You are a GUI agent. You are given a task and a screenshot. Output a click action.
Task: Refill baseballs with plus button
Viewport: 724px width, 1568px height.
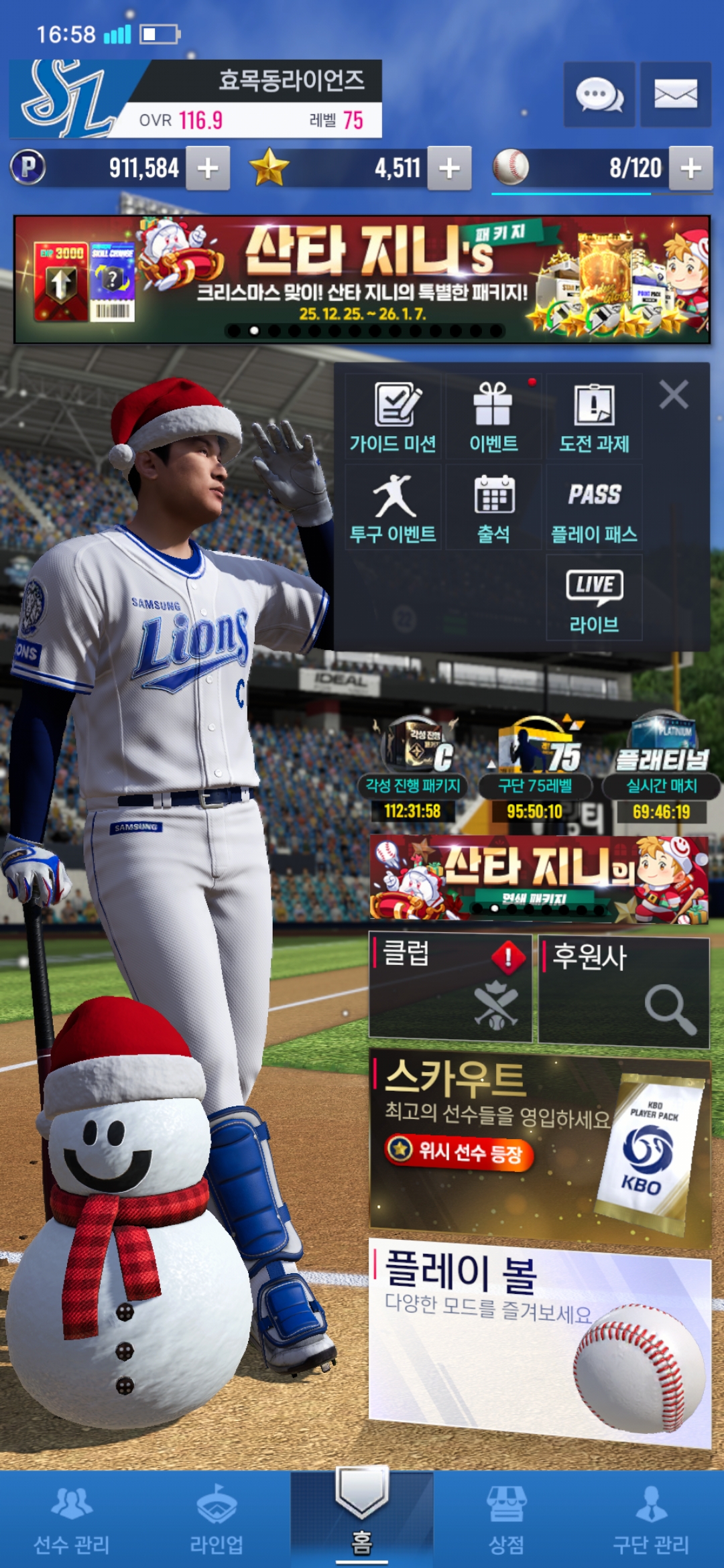pyautogui.click(x=690, y=168)
